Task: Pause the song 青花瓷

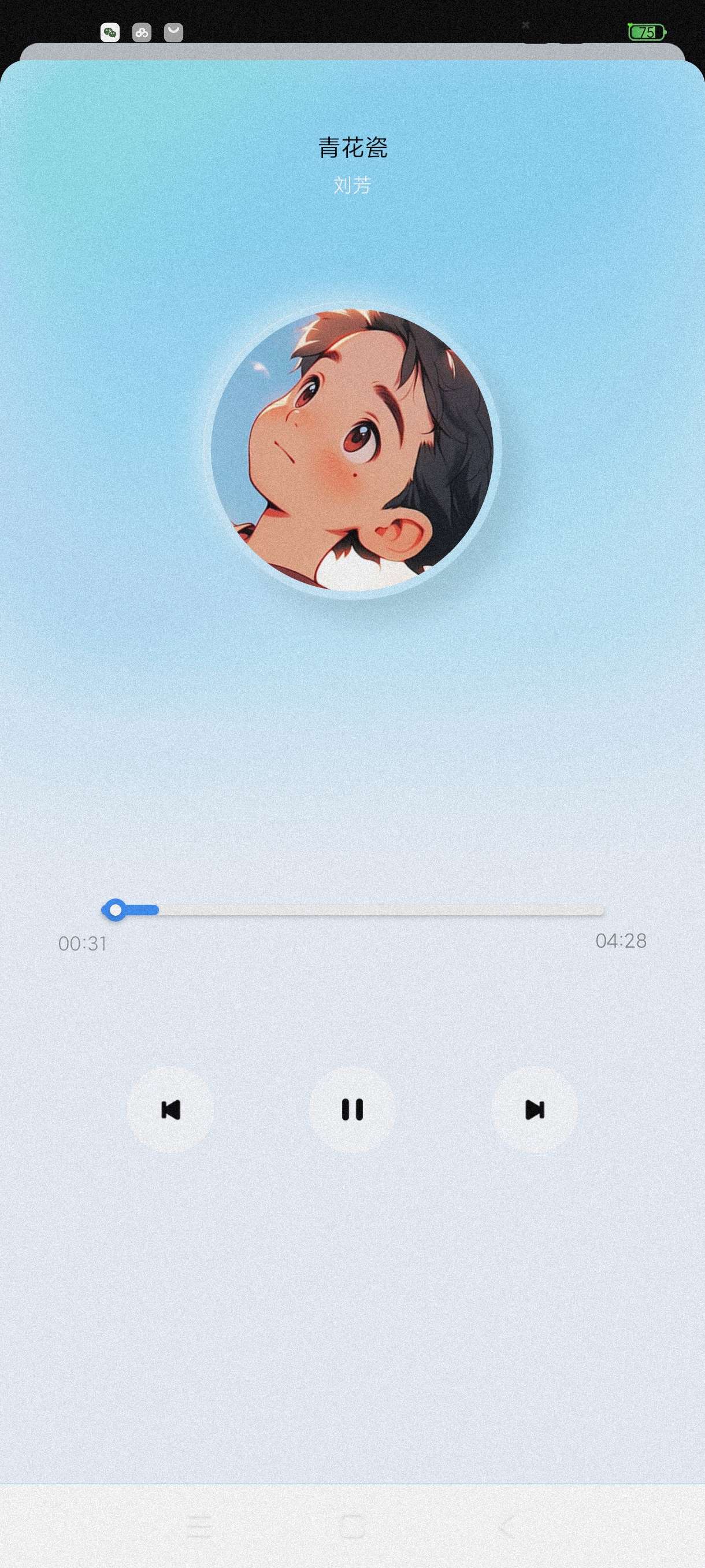Action: click(x=351, y=1109)
